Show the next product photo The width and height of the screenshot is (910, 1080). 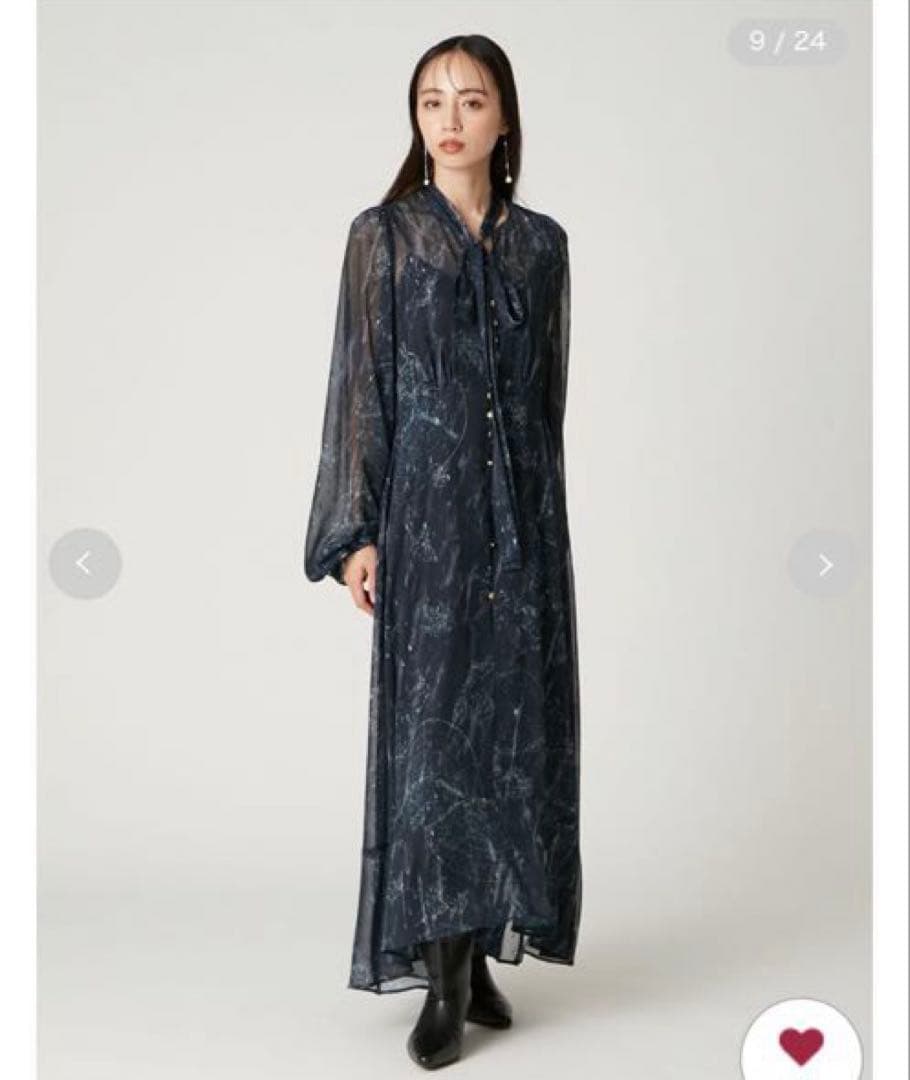tap(824, 565)
